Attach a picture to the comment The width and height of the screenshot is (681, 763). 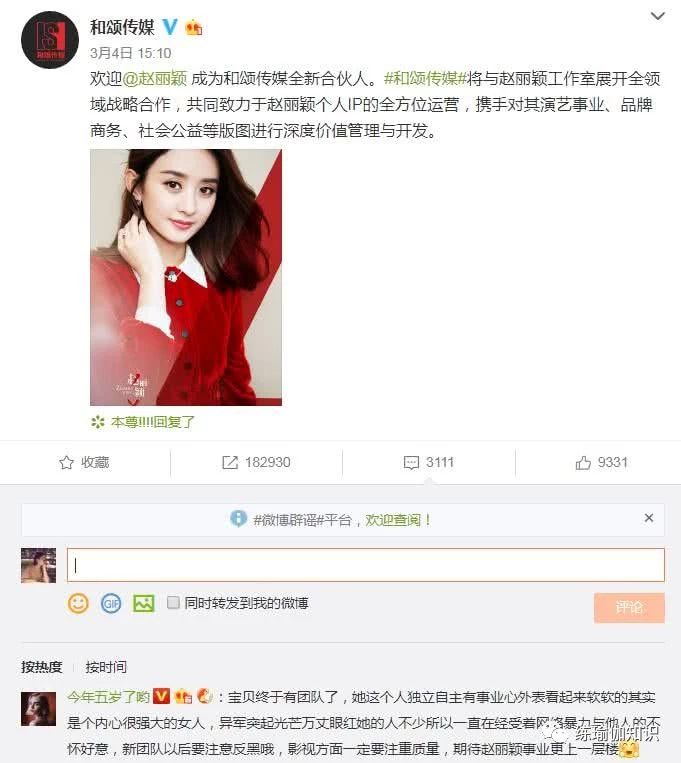click(144, 603)
